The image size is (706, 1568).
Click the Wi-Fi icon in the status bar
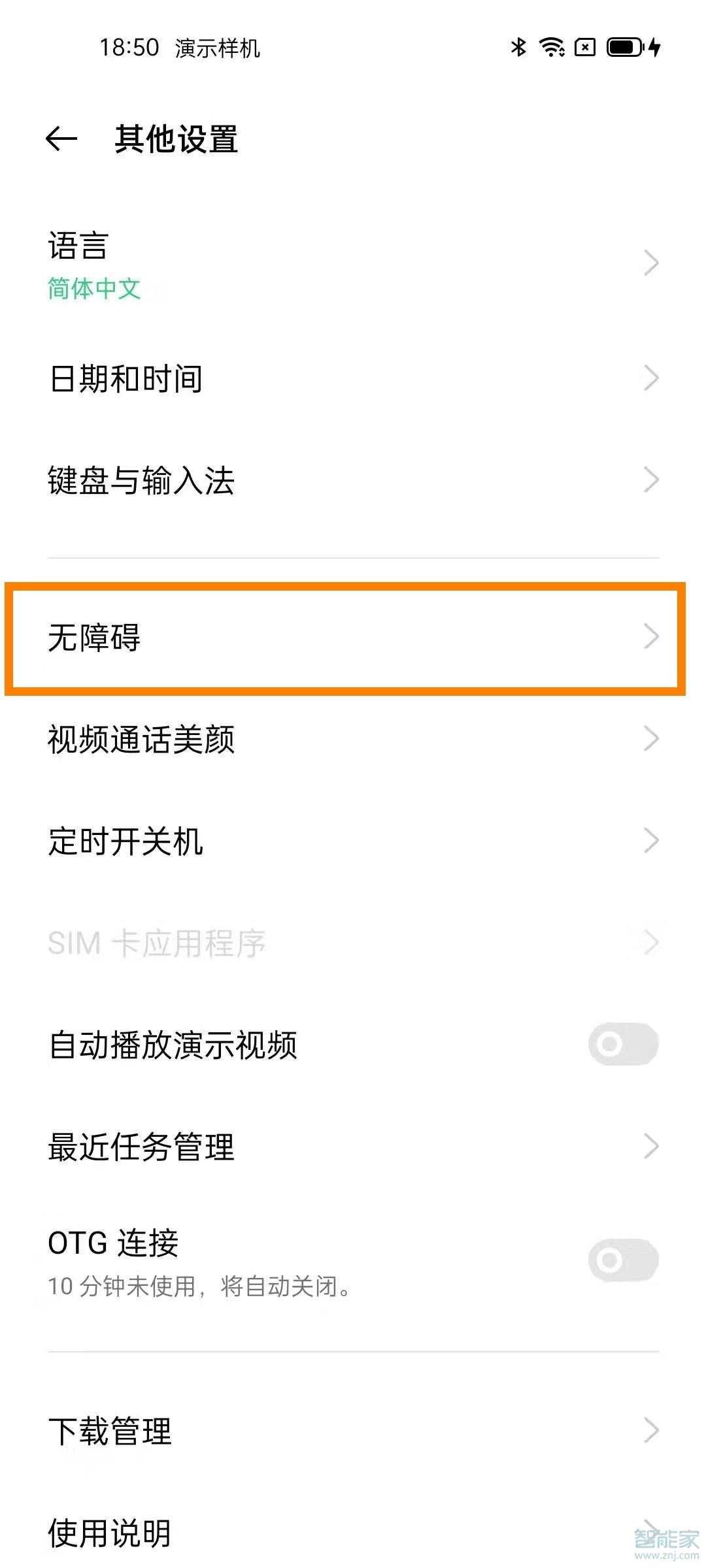tap(552, 46)
